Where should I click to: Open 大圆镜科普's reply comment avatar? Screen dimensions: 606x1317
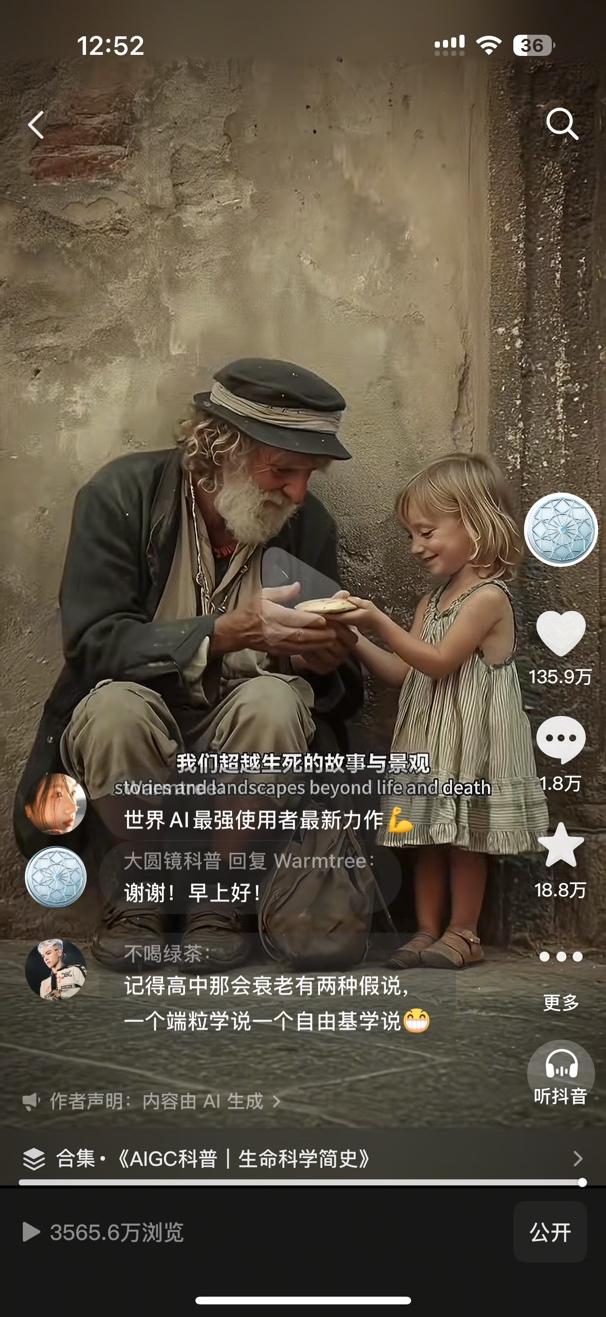[55, 877]
